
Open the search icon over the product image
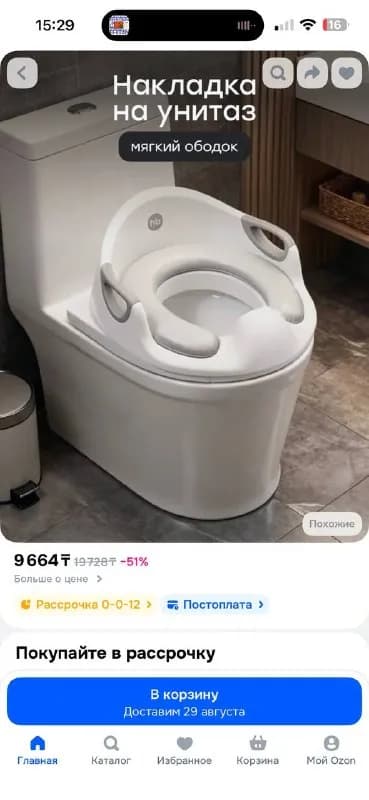tap(278, 73)
